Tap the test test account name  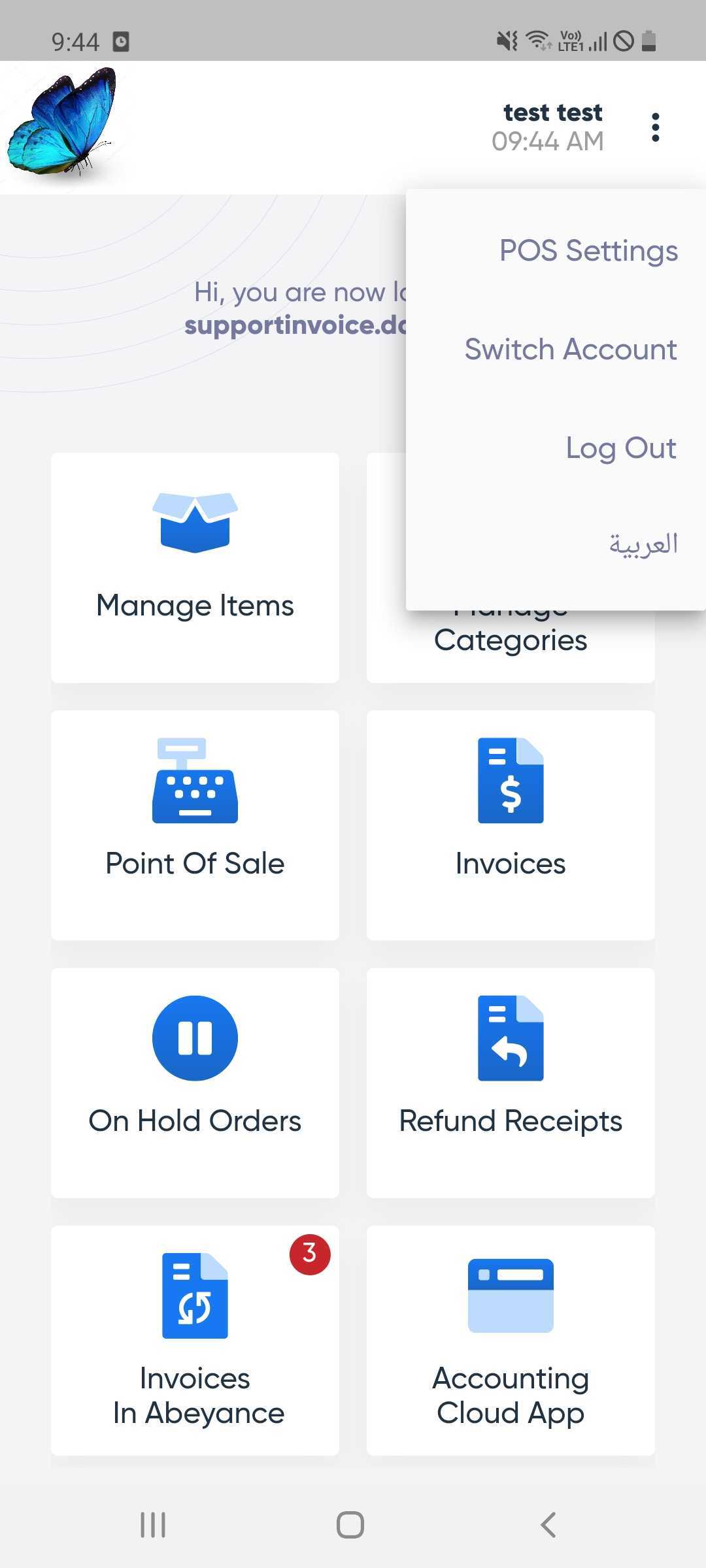click(552, 112)
